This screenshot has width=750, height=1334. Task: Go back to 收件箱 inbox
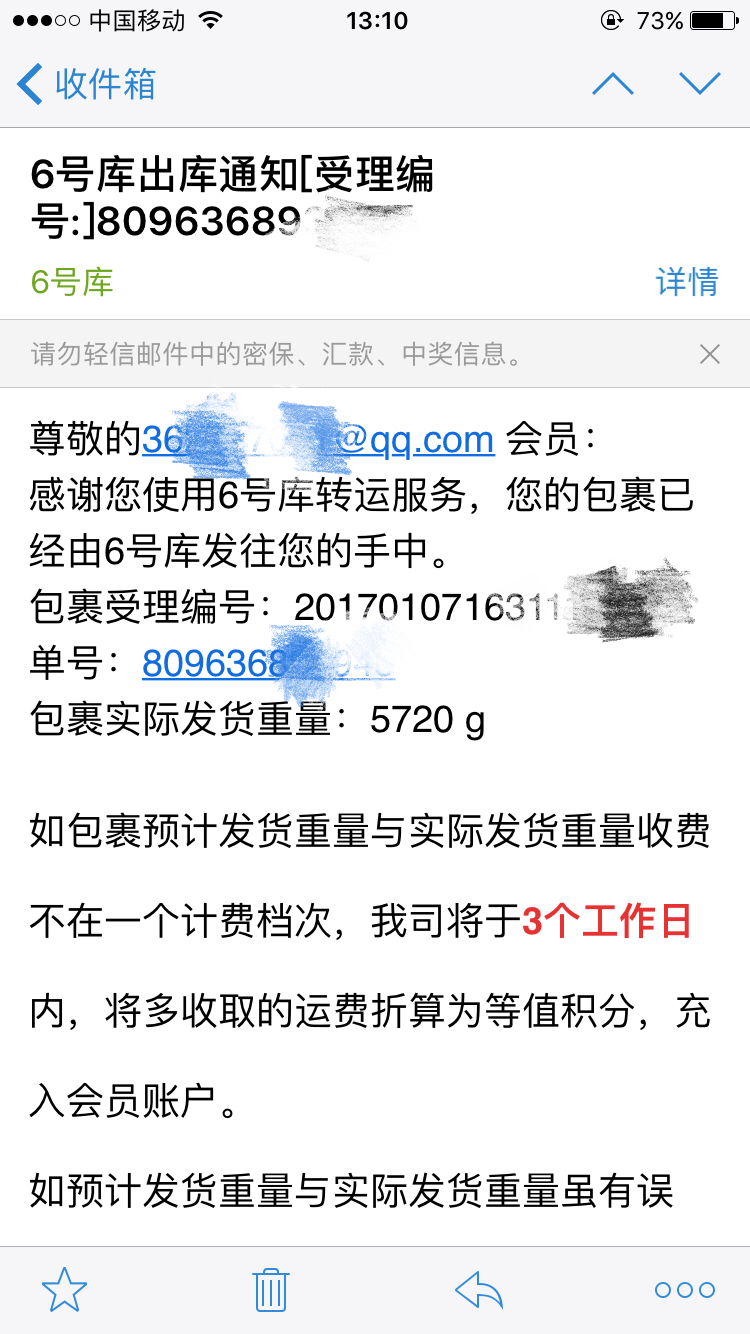pyautogui.click(x=87, y=84)
